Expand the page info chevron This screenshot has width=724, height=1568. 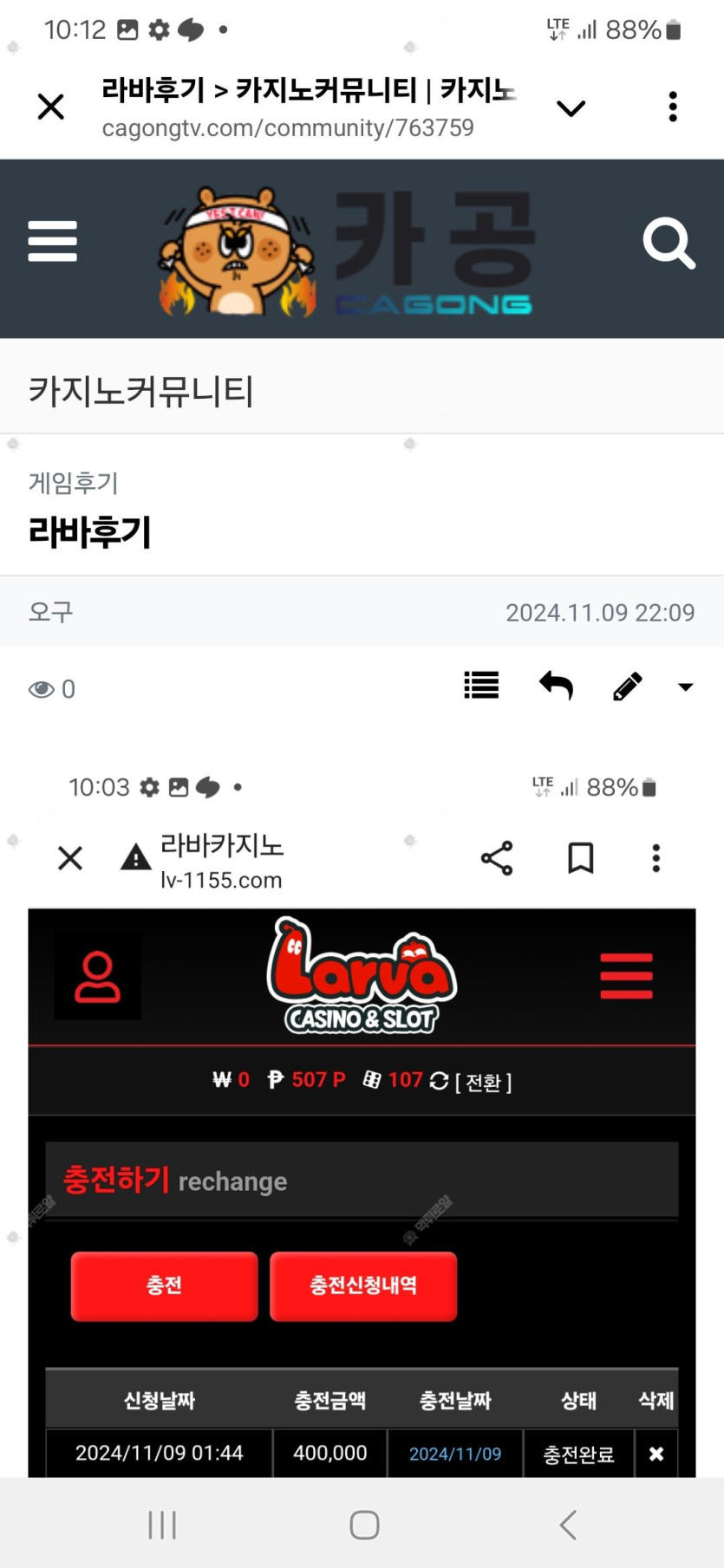(571, 108)
